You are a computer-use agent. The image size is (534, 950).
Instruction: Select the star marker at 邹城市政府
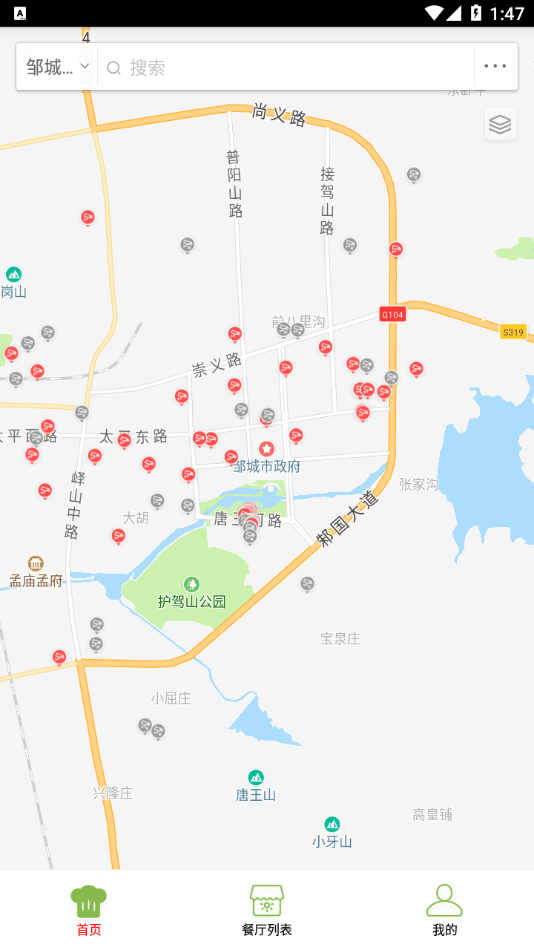click(x=266, y=449)
